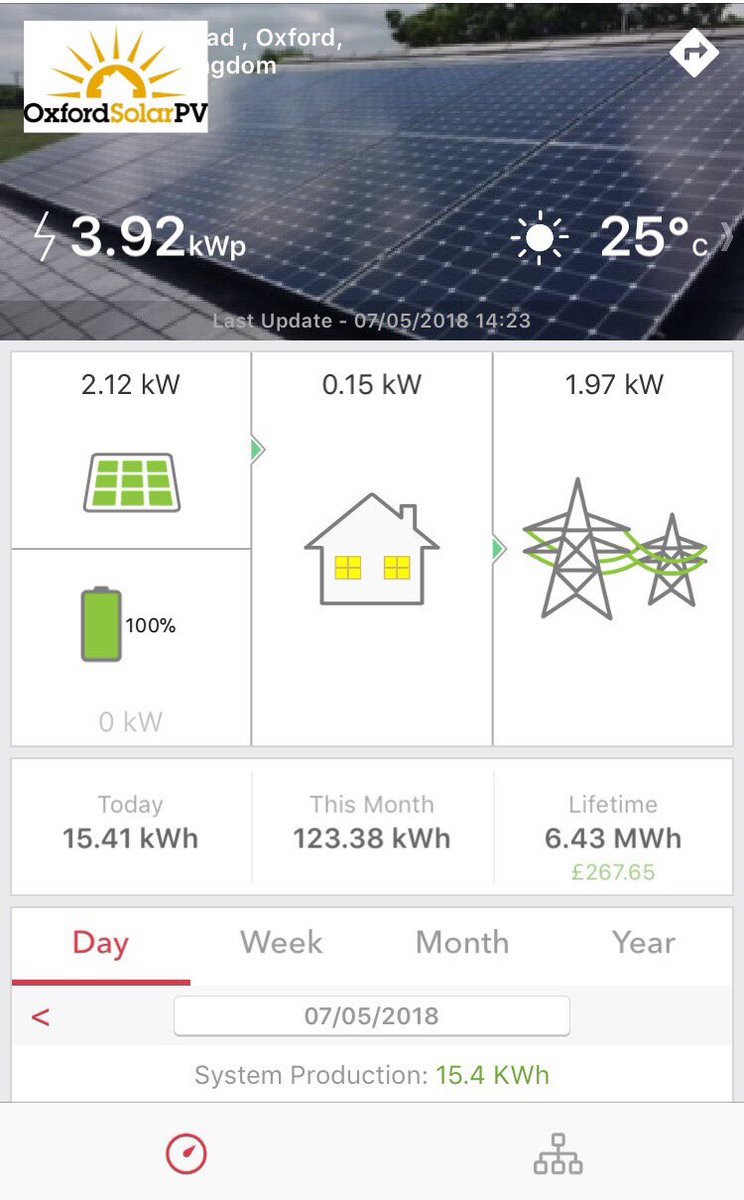Select the Day tab
This screenshot has height=1200, width=744.
(x=100, y=944)
